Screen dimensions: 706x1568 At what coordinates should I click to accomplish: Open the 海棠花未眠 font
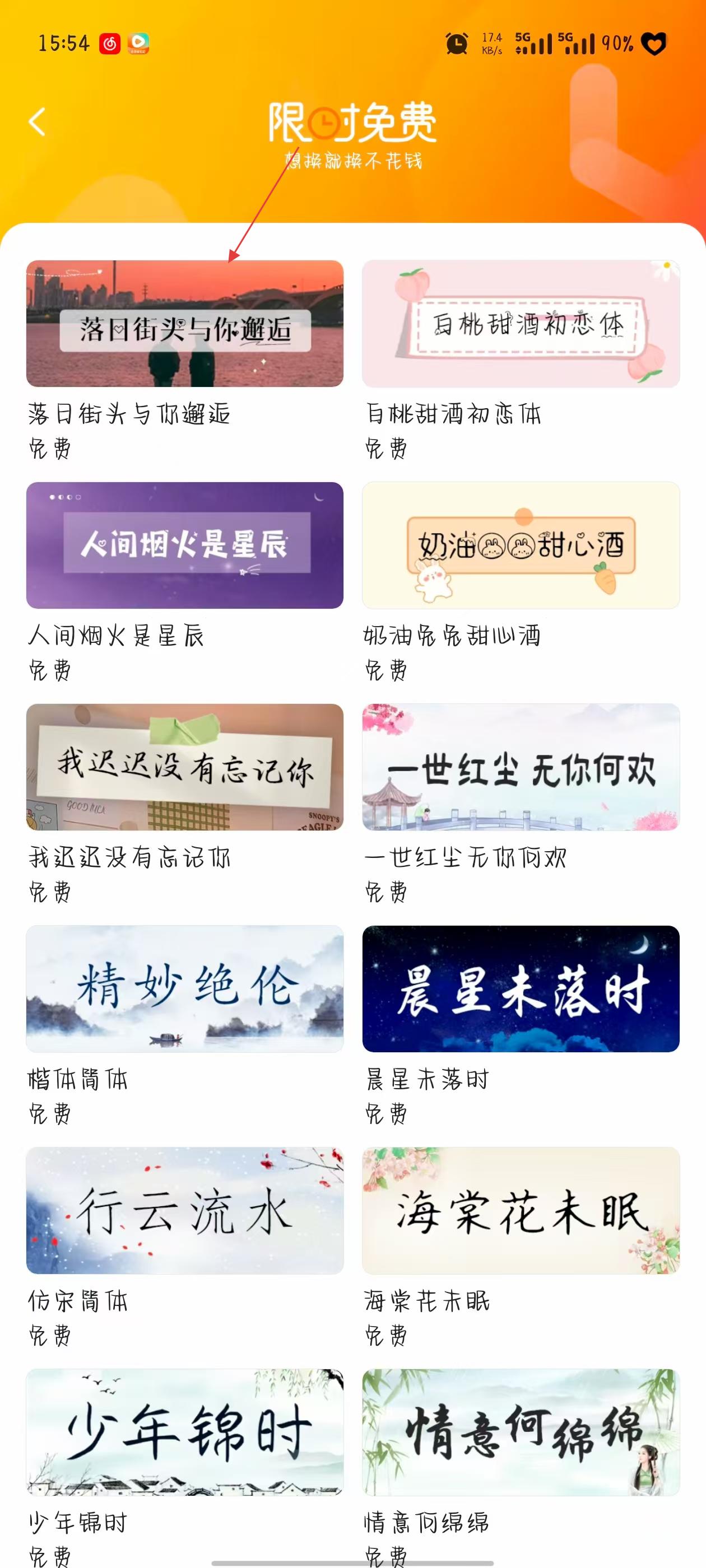pos(521,1210)
